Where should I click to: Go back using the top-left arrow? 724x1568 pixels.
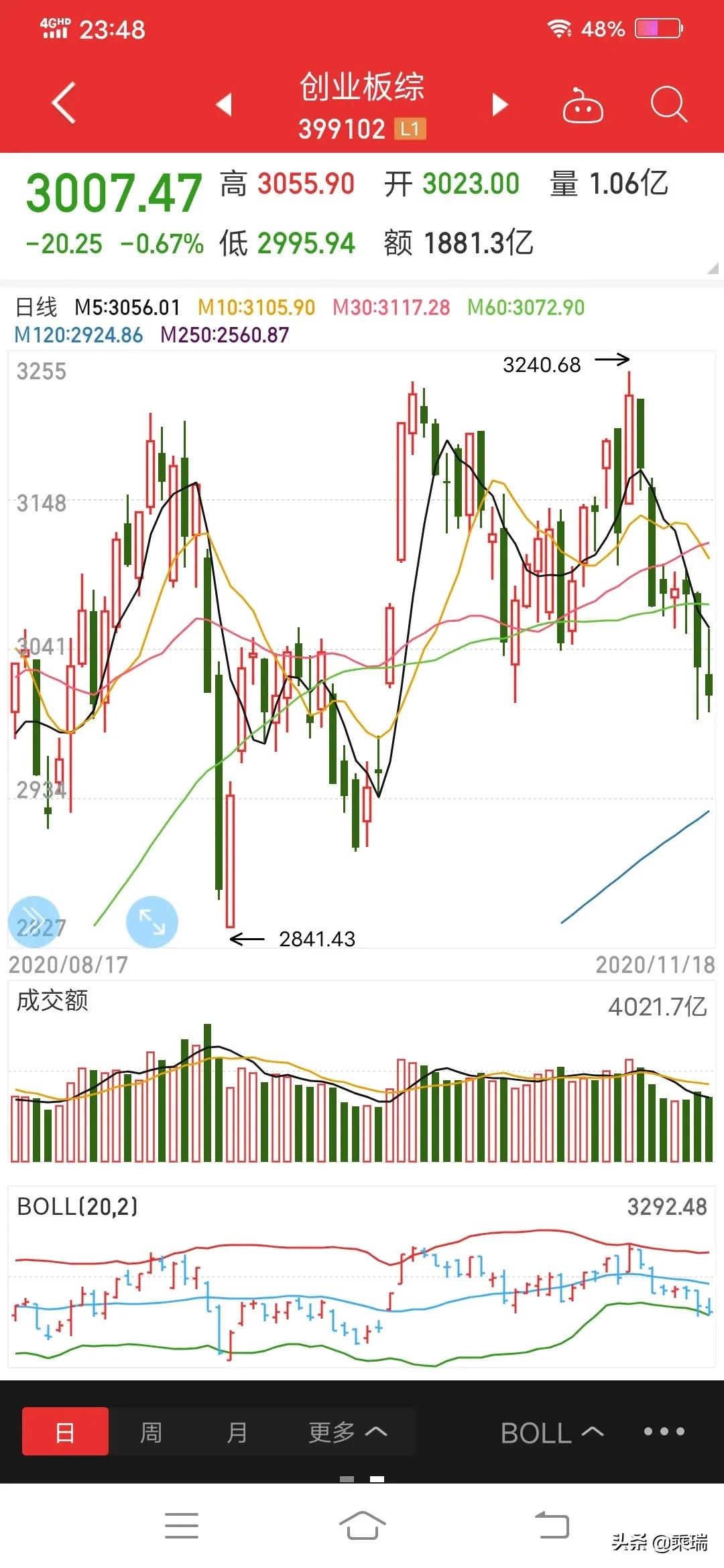pyautogui.click(x=64, y=103)
